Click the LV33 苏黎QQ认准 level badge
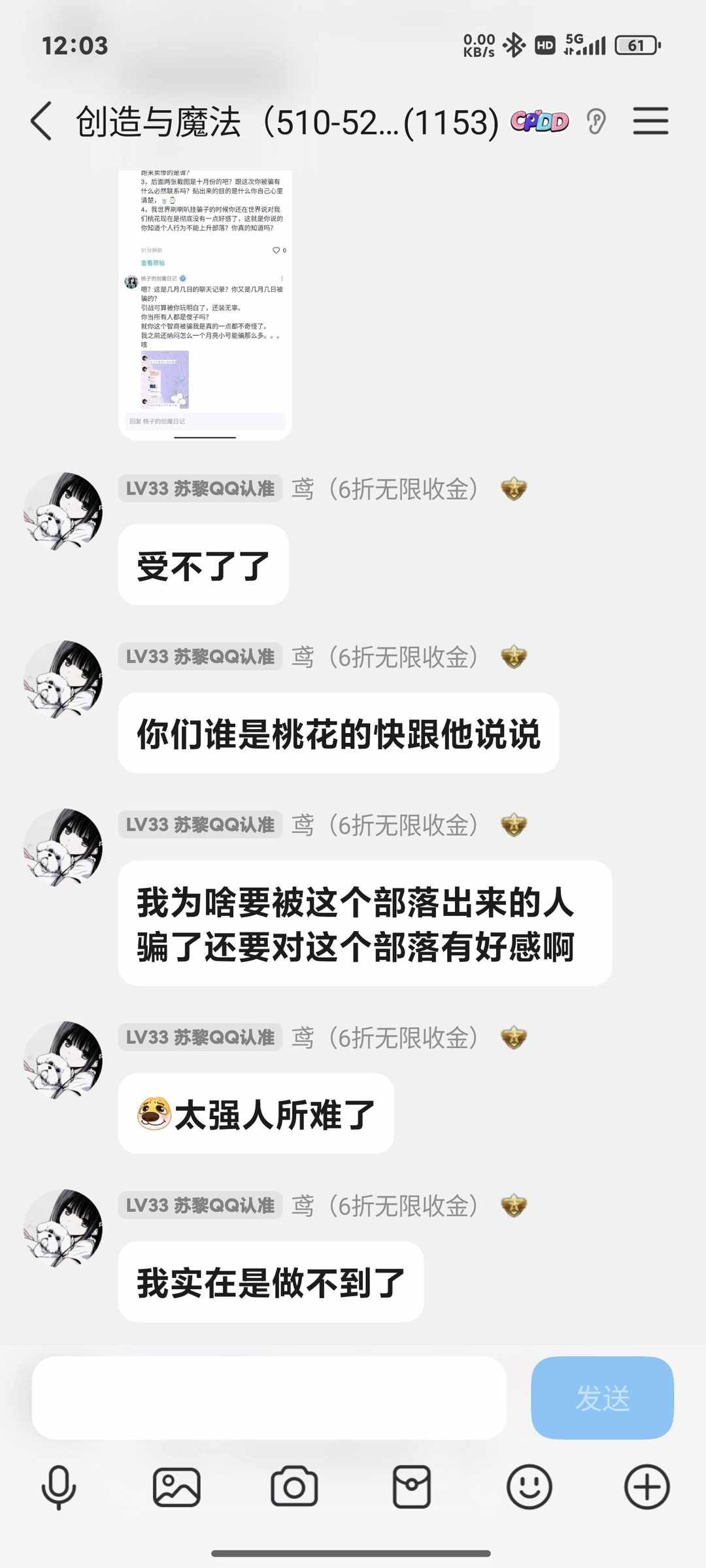Viewport: 706px width, 1568px height. [199, 487]
